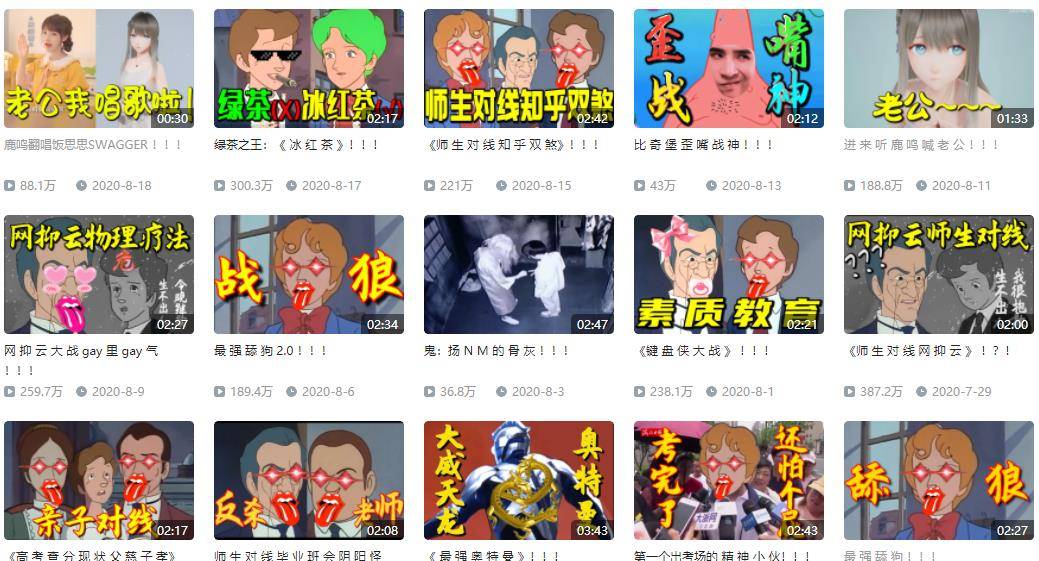Image resolution: width=1039 pixels, height=561 pixels.
Task: Play 网抑云大战gay里gay气 video
Action: click(99, 274)
